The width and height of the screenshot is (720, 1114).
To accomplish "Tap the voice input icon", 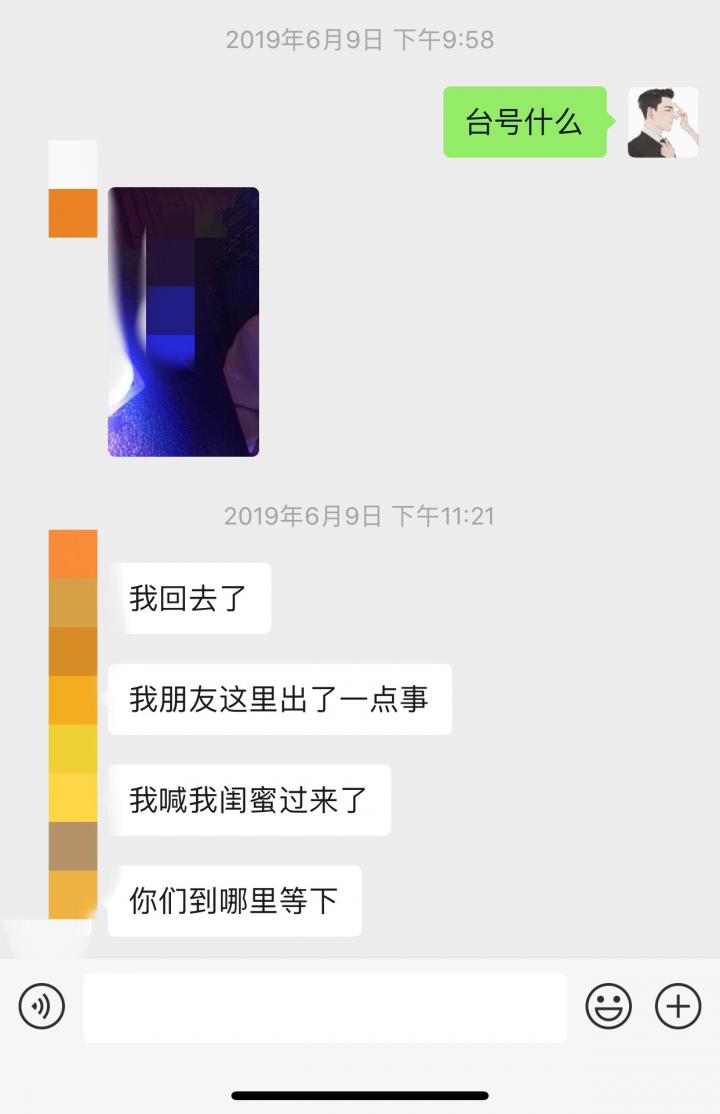I will [x=40, y=1008].
